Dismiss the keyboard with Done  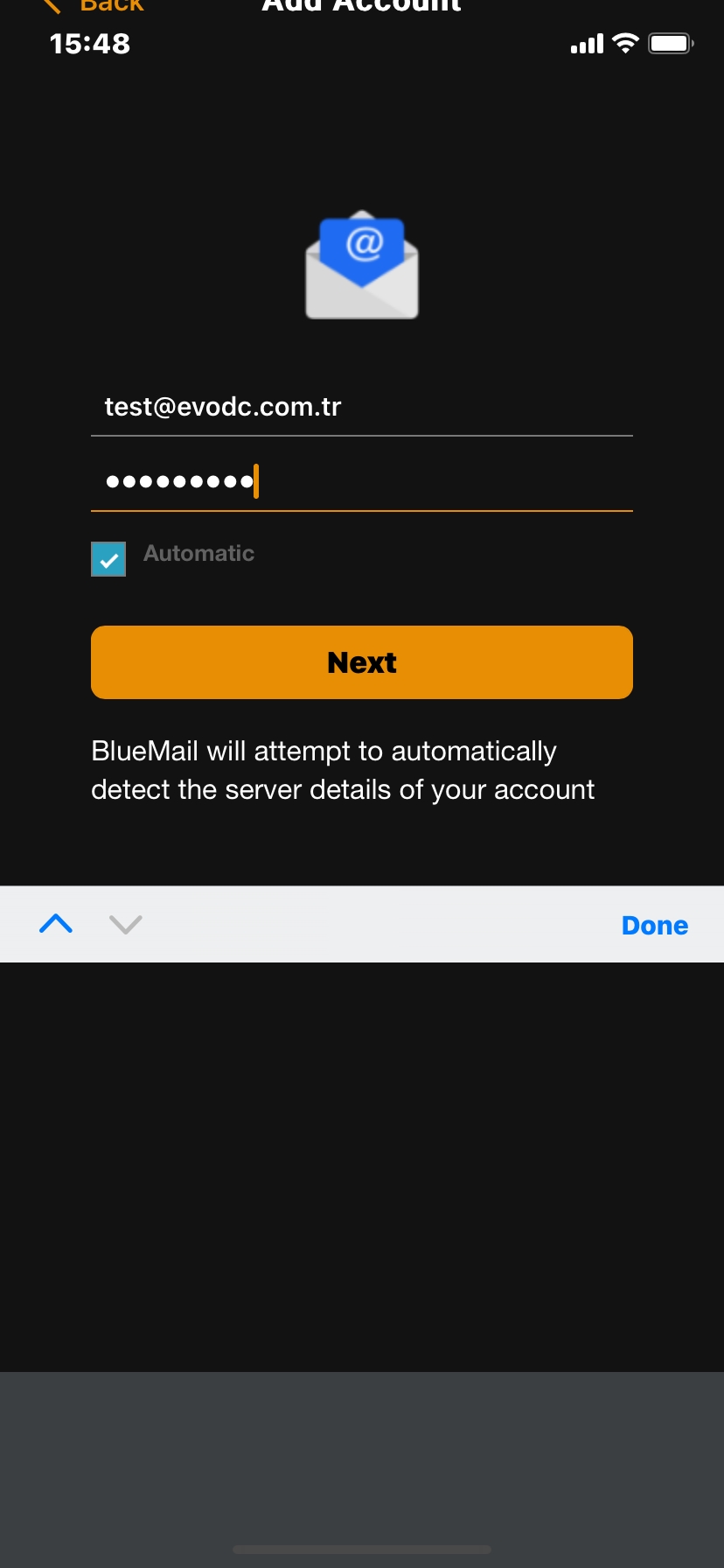[x=655, y=925]
